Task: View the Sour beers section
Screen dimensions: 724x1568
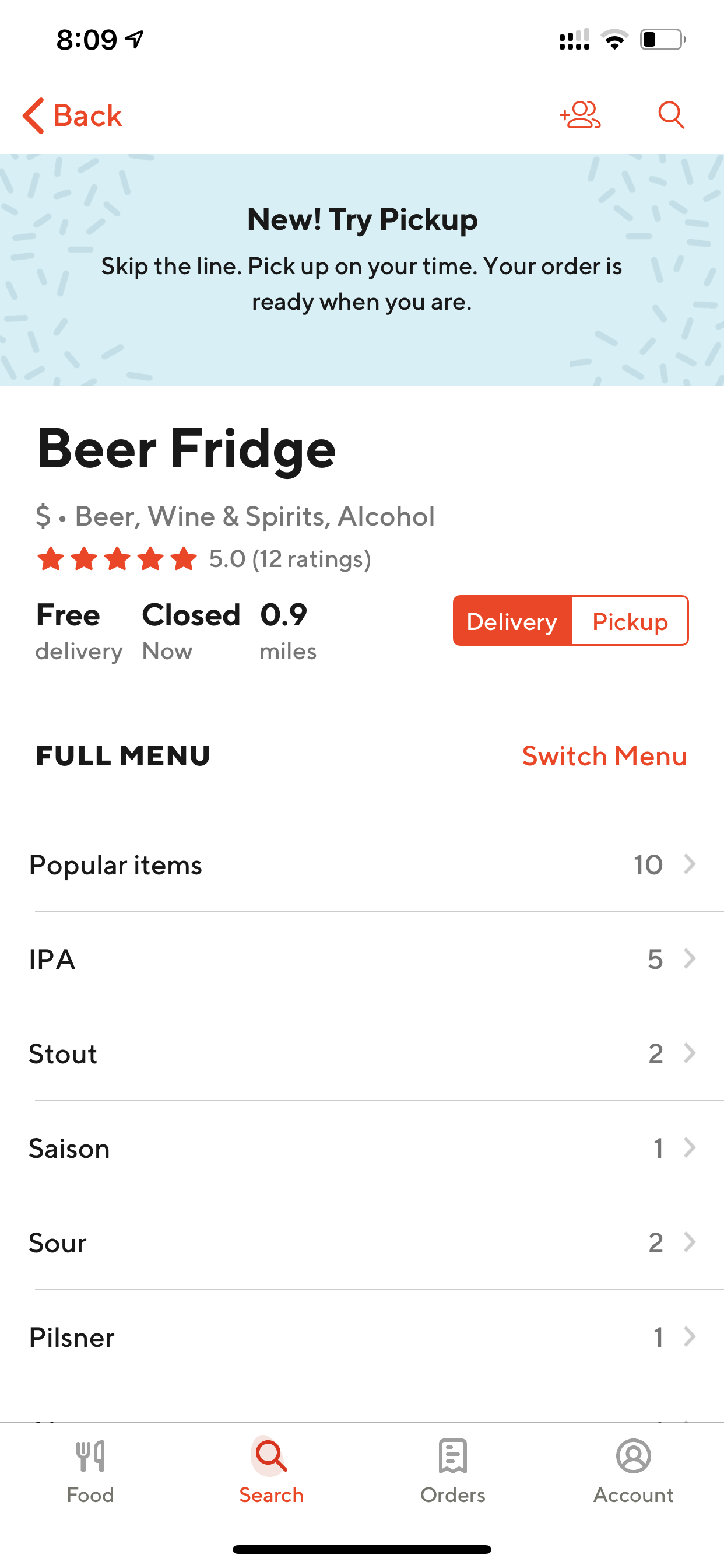Action: [x=362, y=1242]
